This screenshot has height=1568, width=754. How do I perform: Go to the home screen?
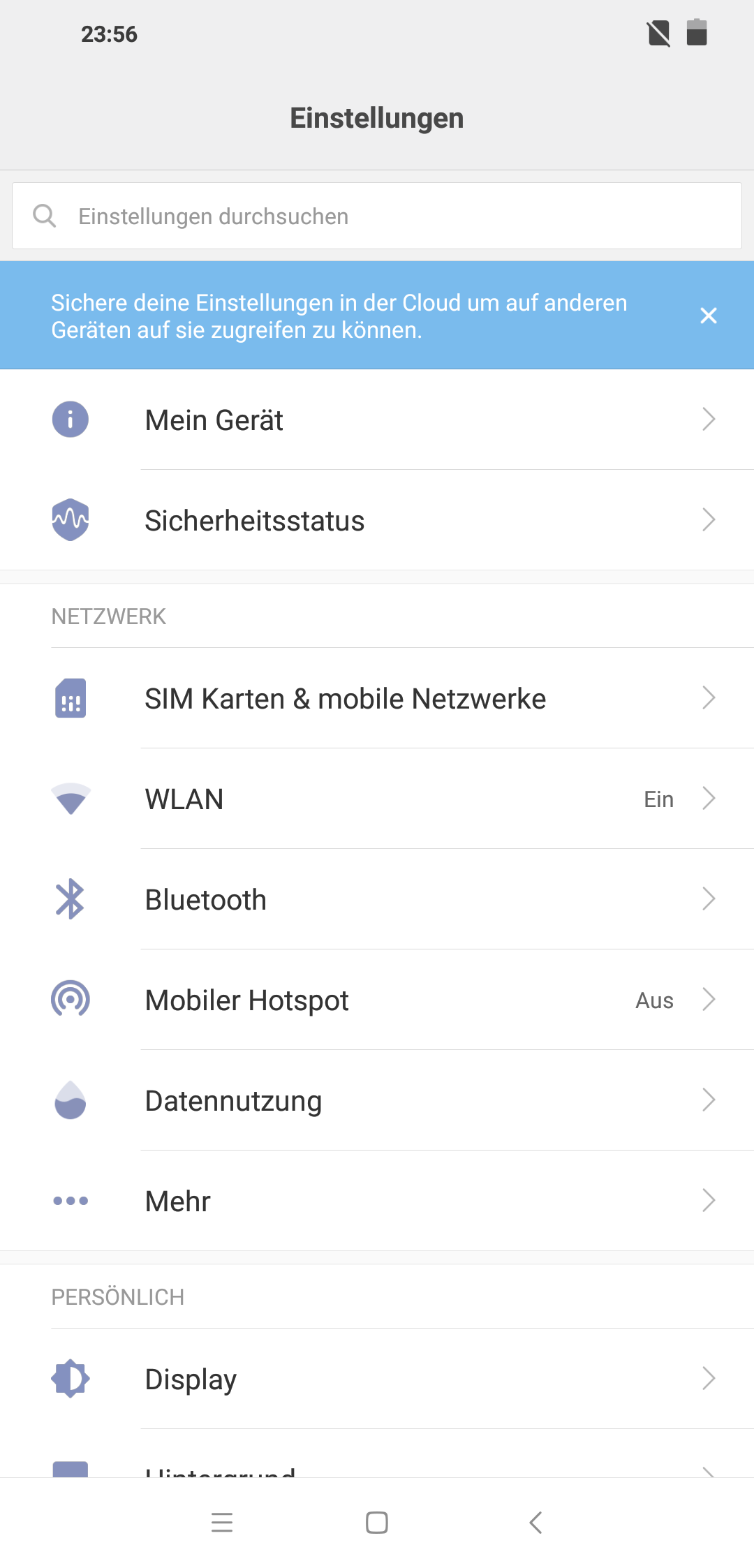[377, 1522]
